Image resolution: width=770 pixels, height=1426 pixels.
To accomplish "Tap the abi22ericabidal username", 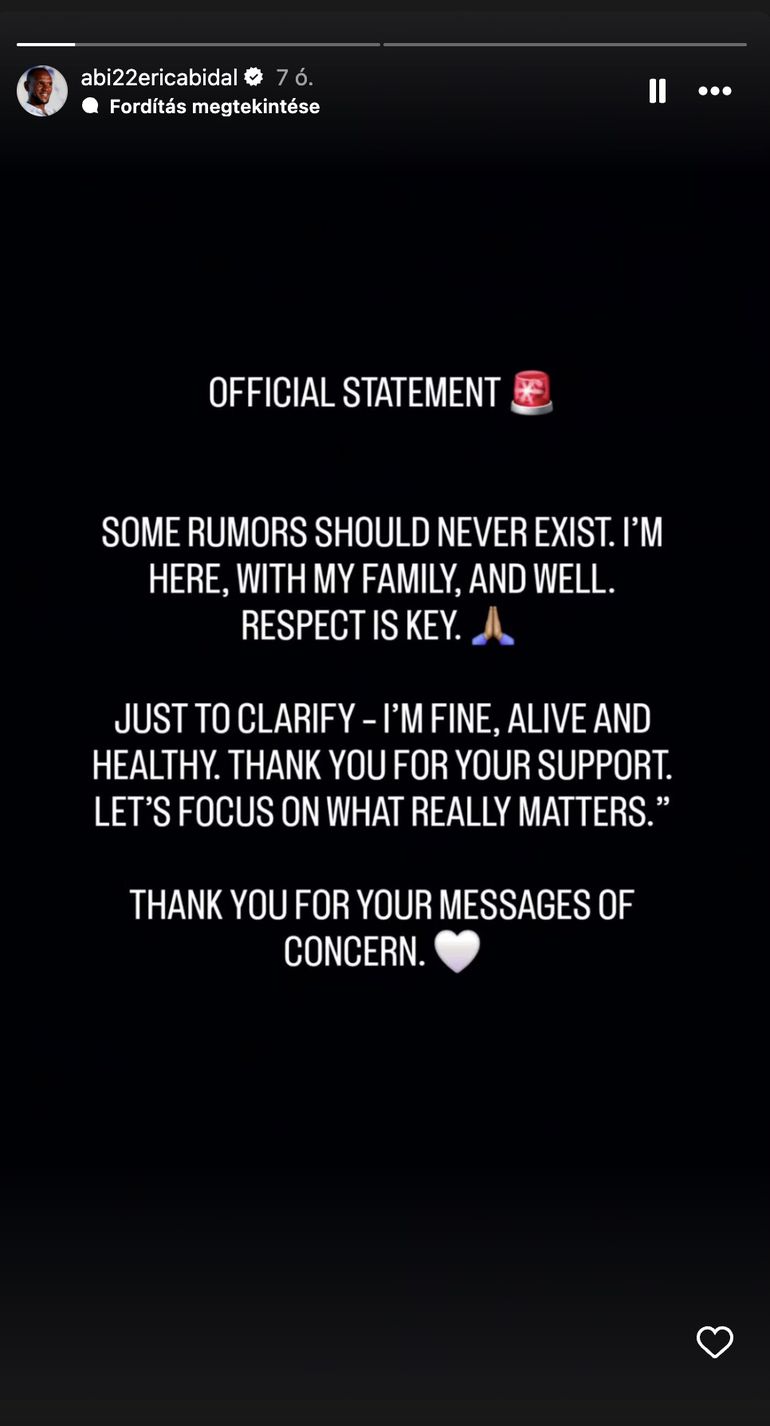I will 158,77.
